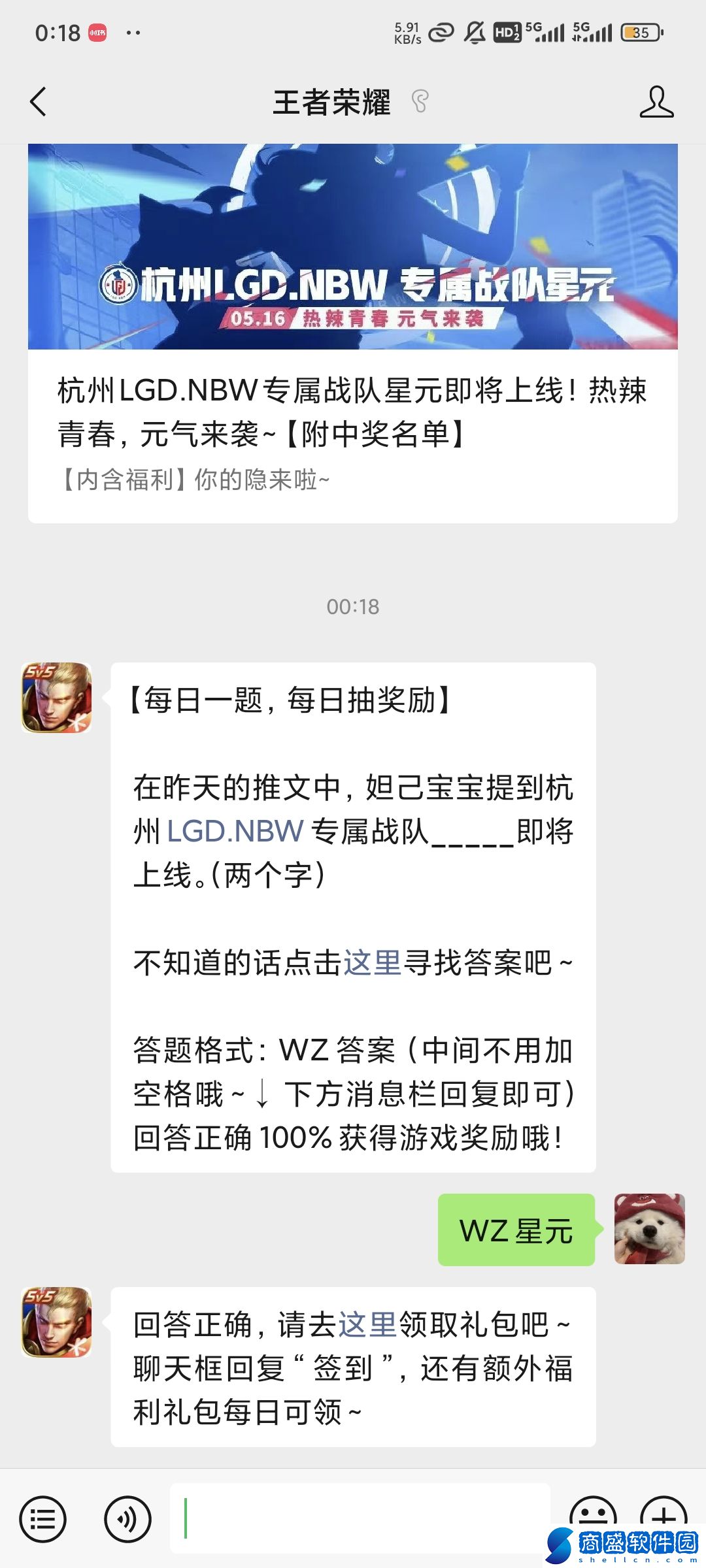This screenshot has height=1568, width=706.
Task: Open the account profile icon
Action: [x=656, y=102]
